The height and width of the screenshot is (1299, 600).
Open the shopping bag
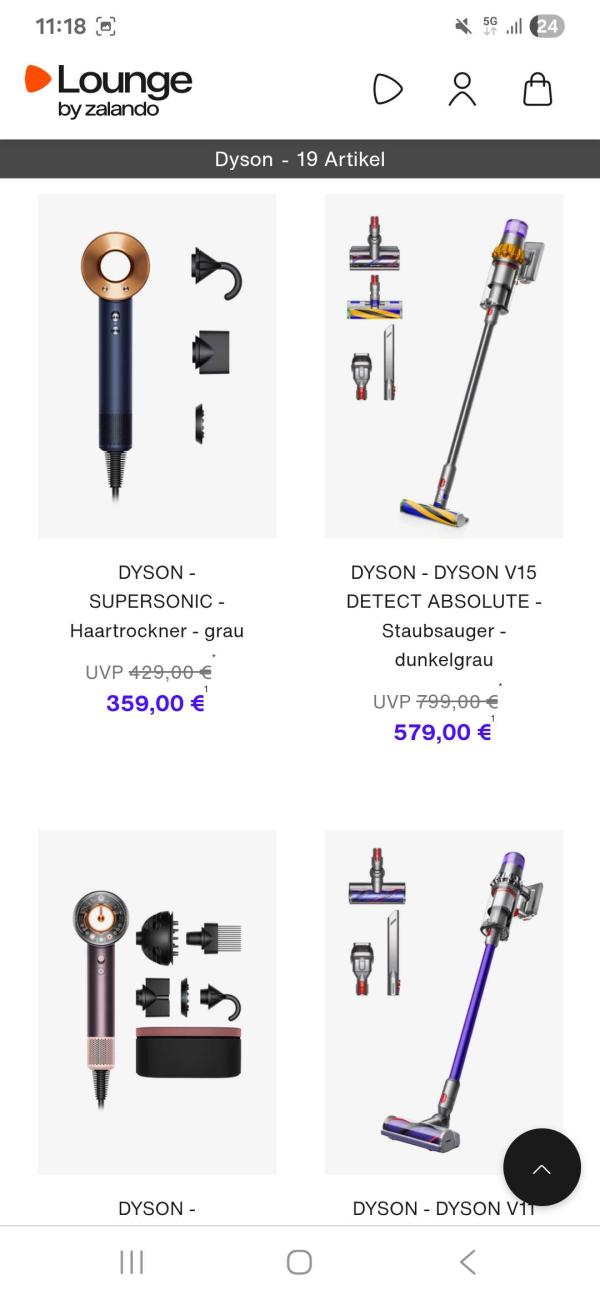[538, 89]
